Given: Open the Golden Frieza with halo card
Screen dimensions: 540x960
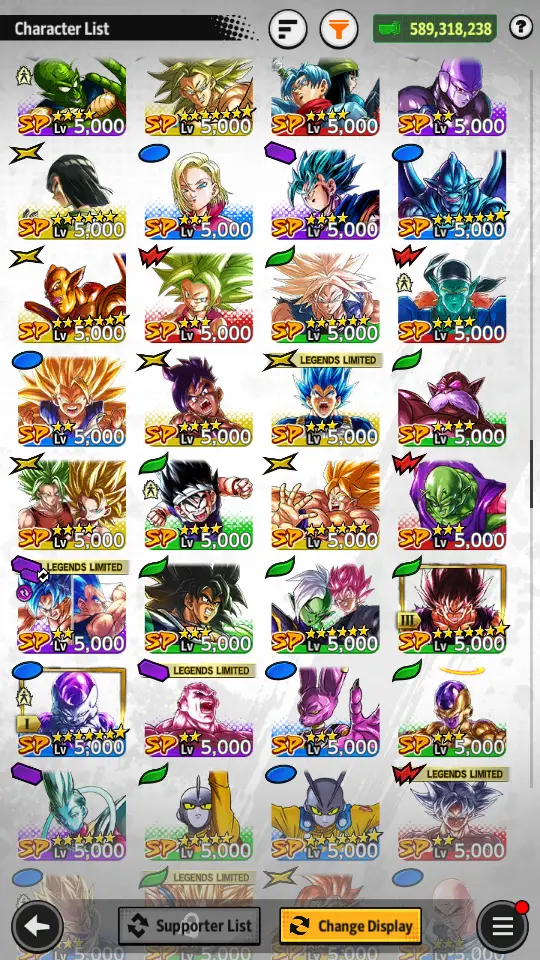Looking at the screenshot, I should click(452, 711).
